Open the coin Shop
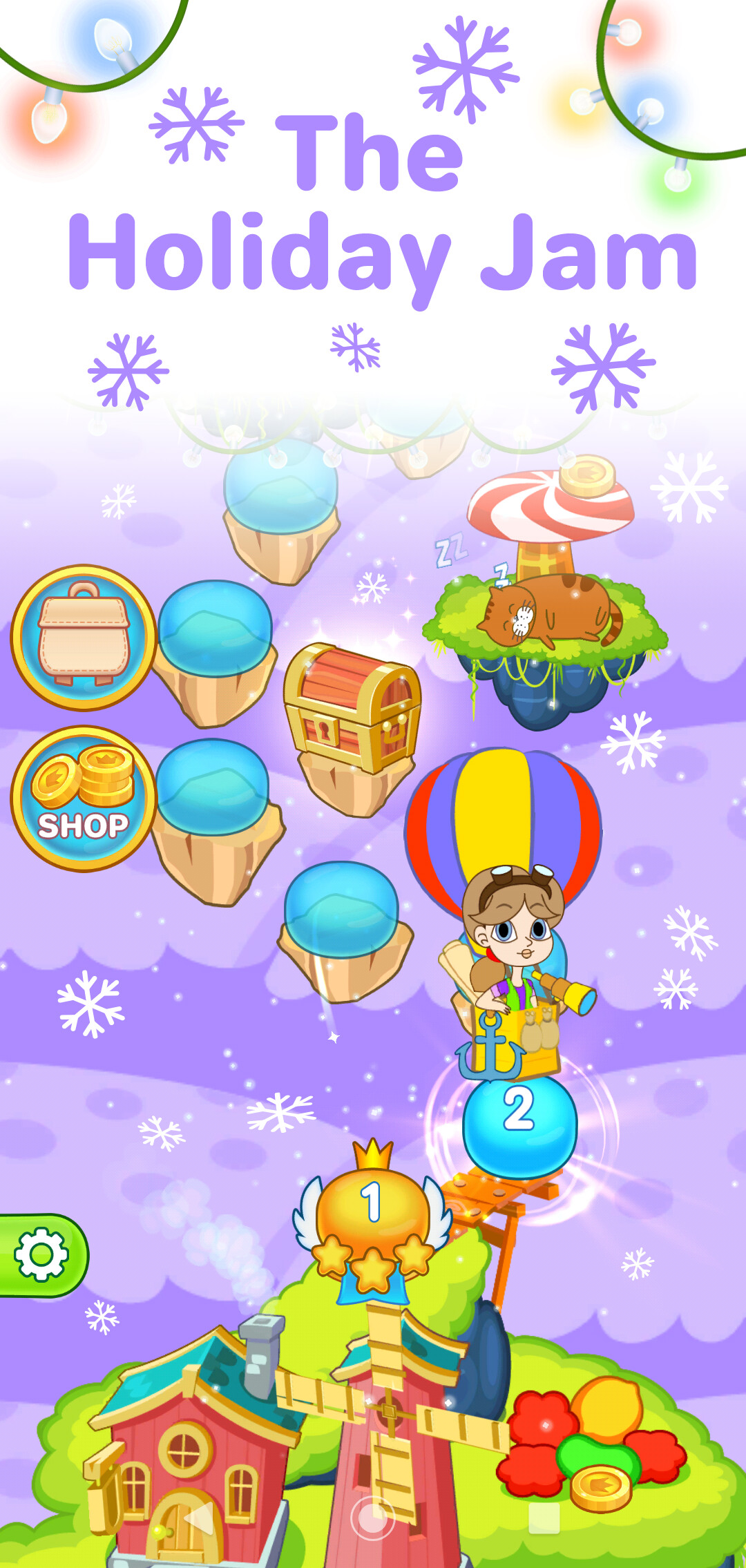The width and height of the screenshot is (746, 1568). pos(84,799)
